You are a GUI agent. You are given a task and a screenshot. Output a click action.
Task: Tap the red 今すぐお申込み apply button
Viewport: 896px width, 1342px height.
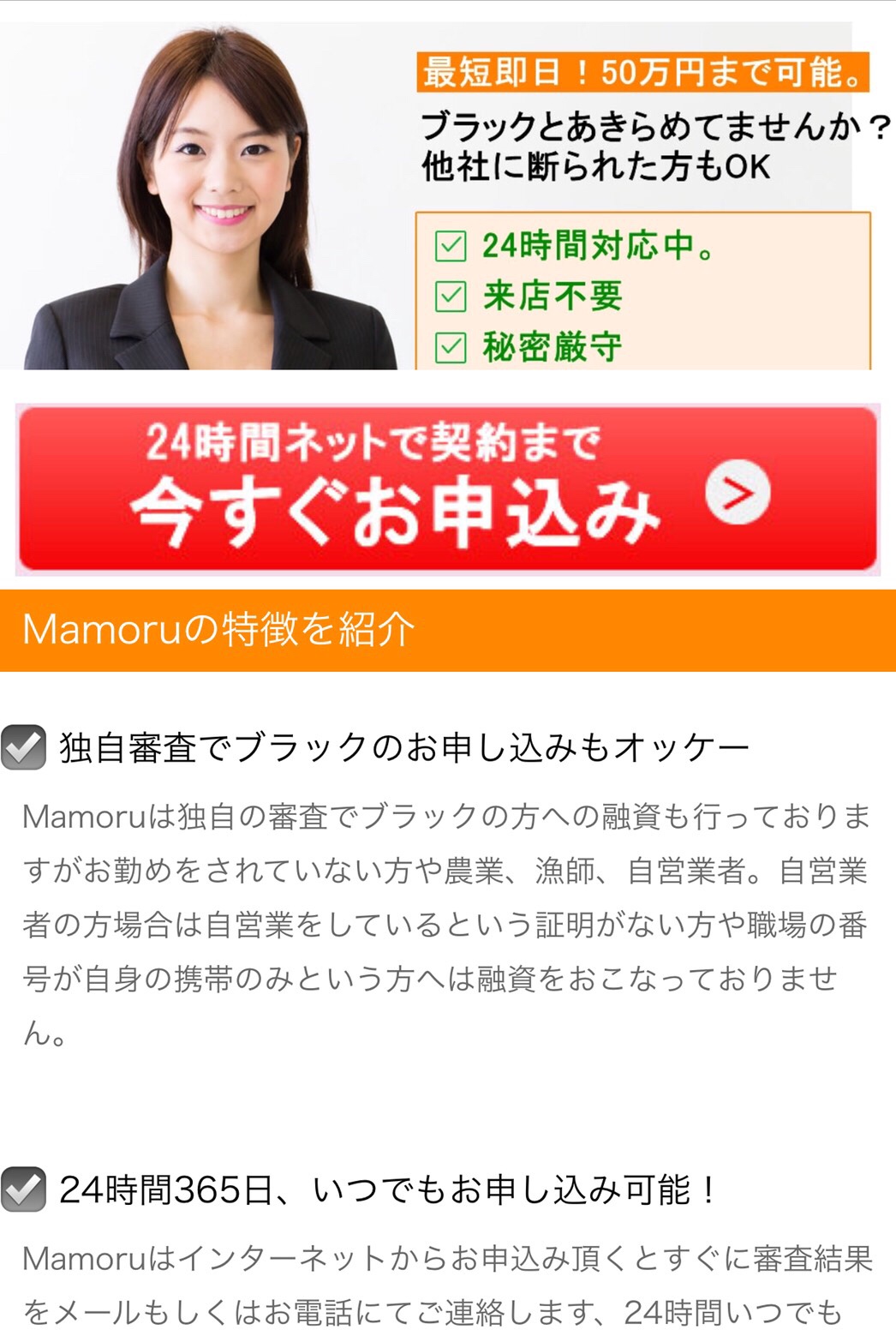click(x=447, y=489)
